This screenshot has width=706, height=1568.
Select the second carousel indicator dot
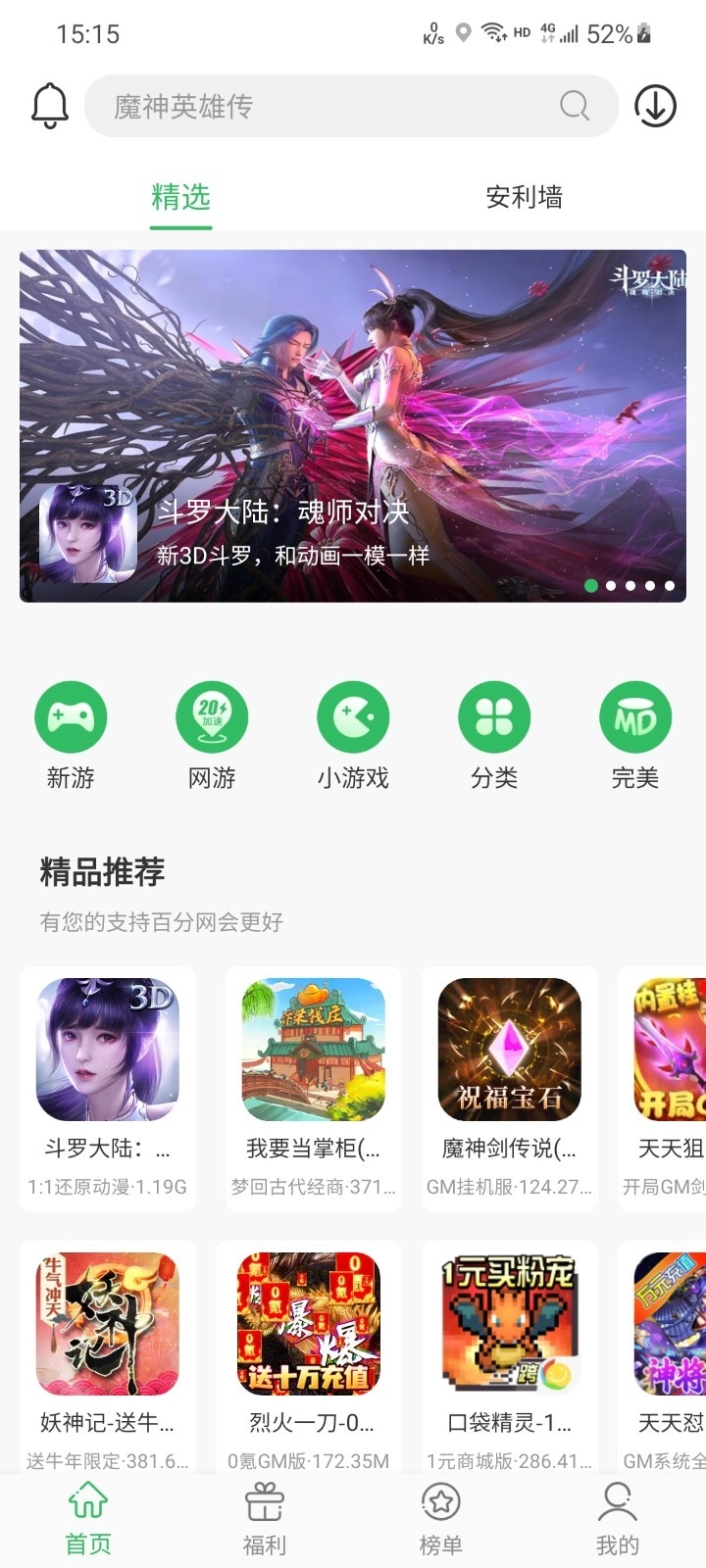pos(611,585)
